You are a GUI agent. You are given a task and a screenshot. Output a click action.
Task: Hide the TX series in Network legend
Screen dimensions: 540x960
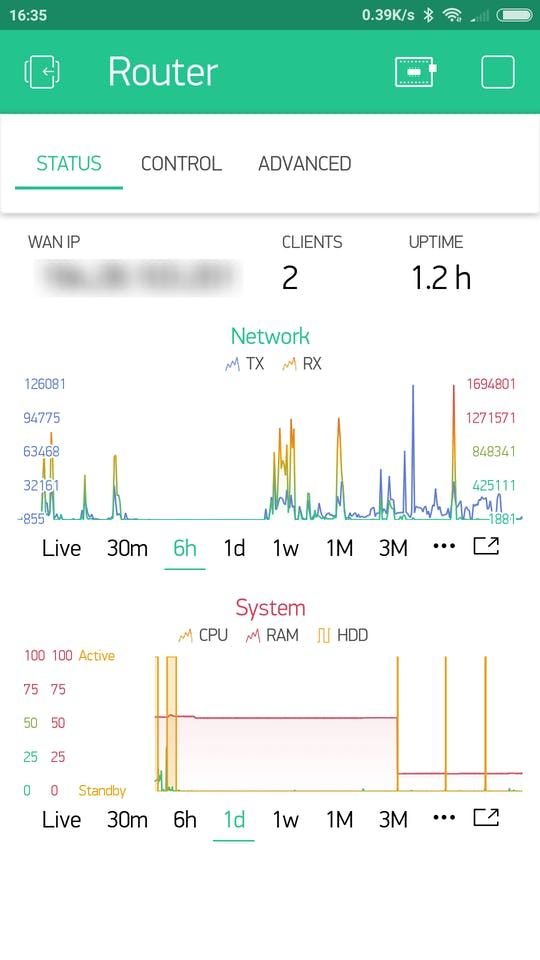[x=244, y=364]
